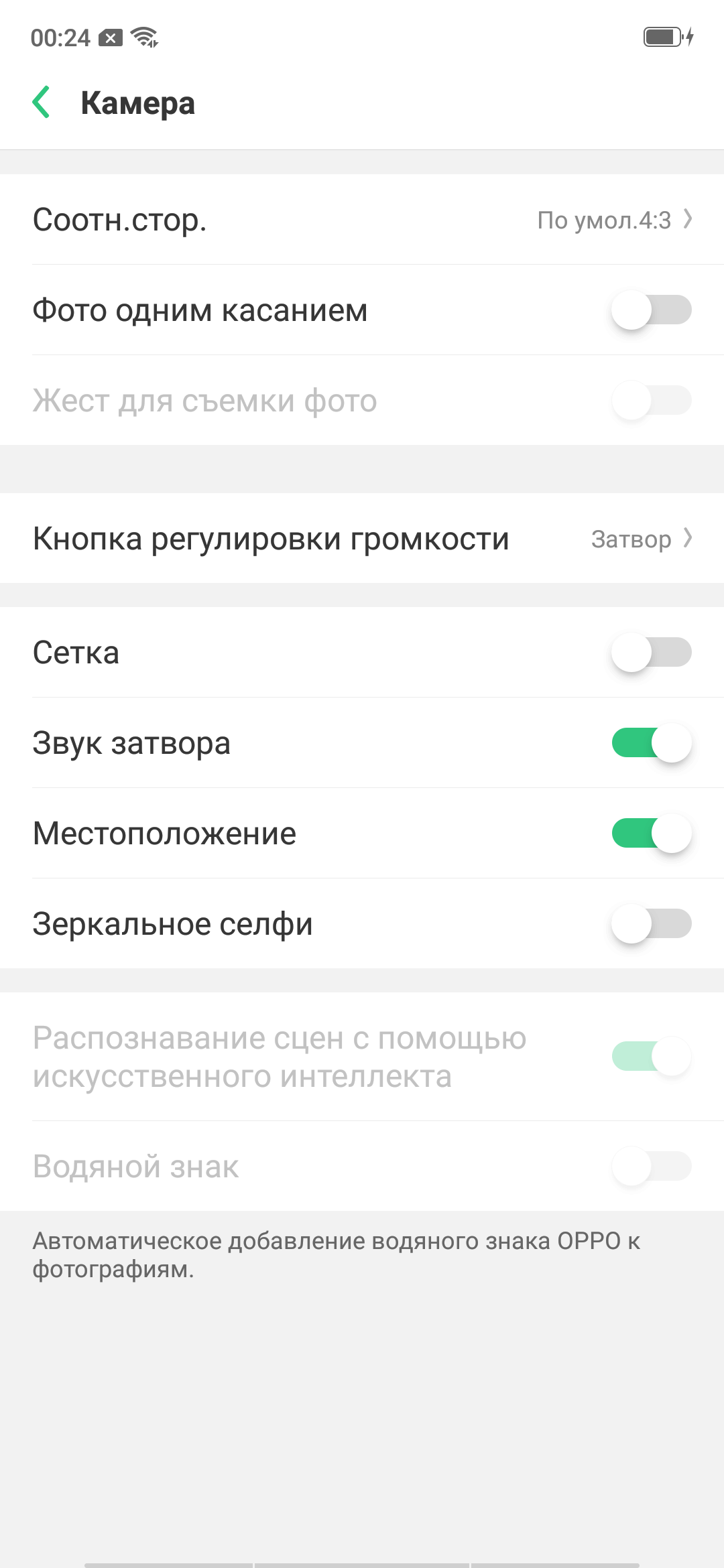Turn off Местоположение tagging
Image resolution: width=724 pixels, height=1568 pixels.
tap(651, 833)
